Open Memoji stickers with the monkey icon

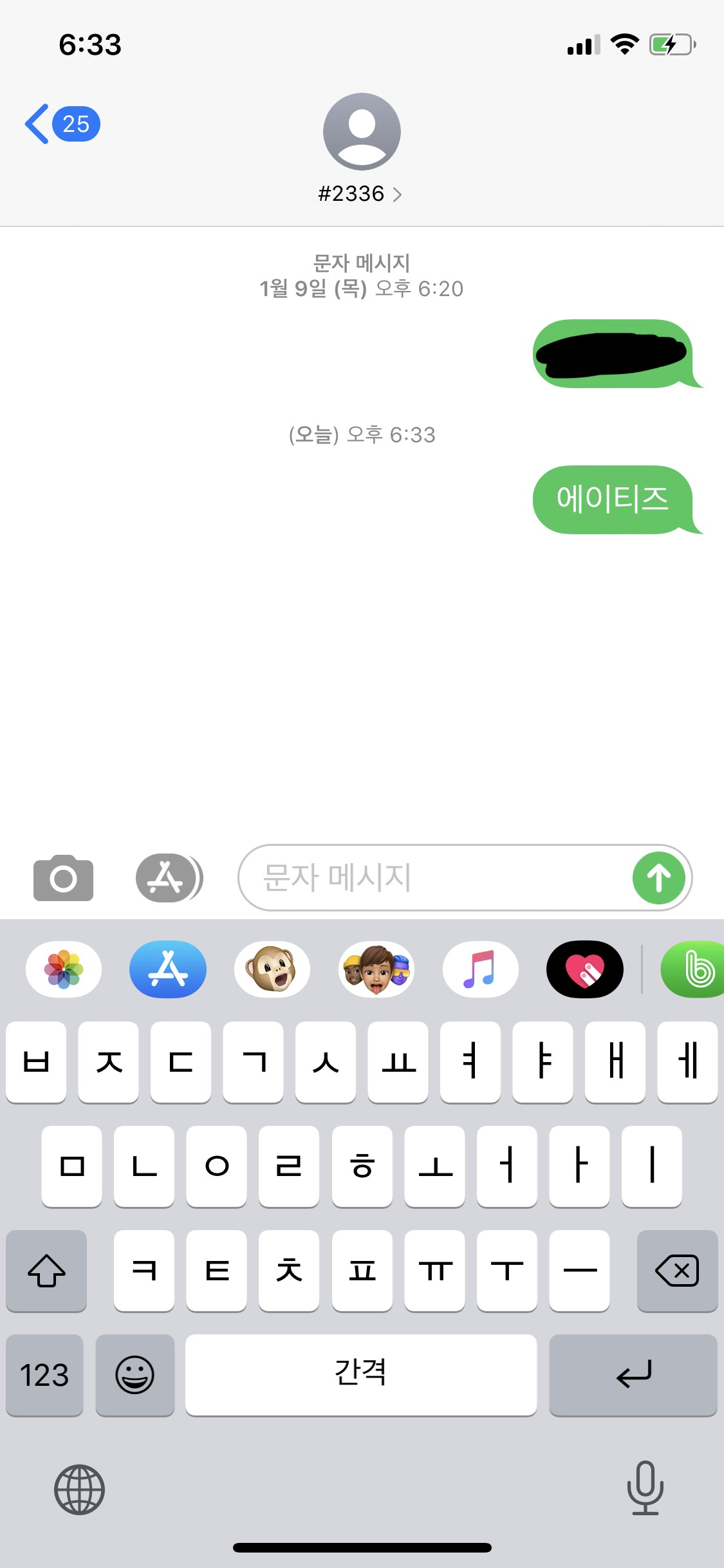pyautogui.click(x=272, y=969)
